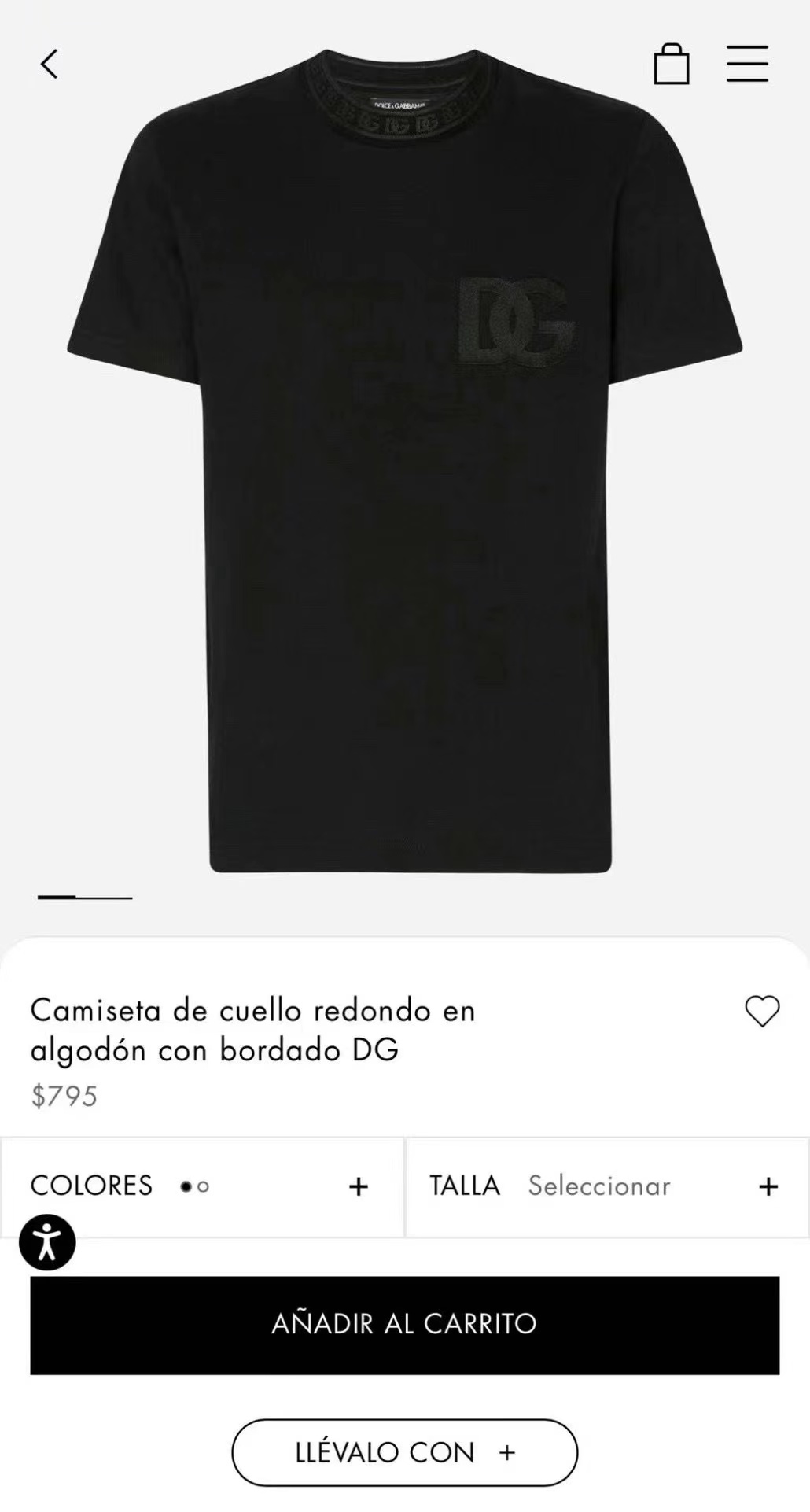
Task: Expand the Colores options
Action: coord(358,1186)
